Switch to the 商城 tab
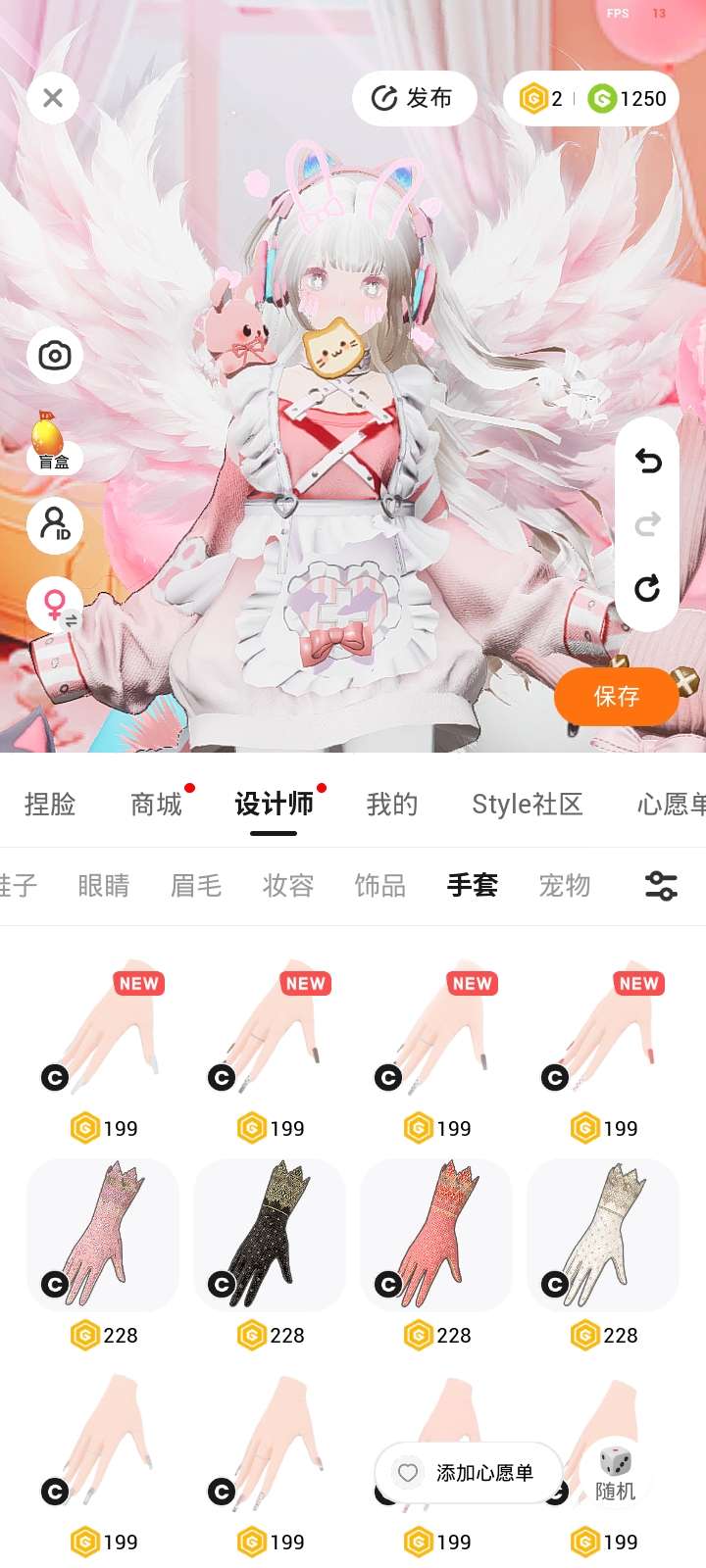This screenshot has height=1568, width=706. point(157,805)
